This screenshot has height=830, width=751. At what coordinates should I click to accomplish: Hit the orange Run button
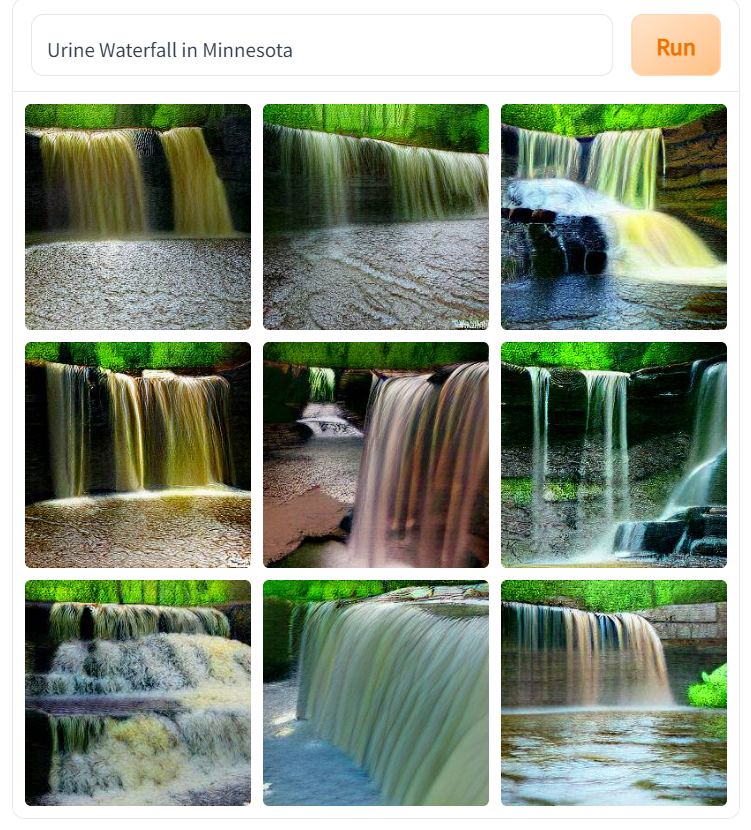675,46
